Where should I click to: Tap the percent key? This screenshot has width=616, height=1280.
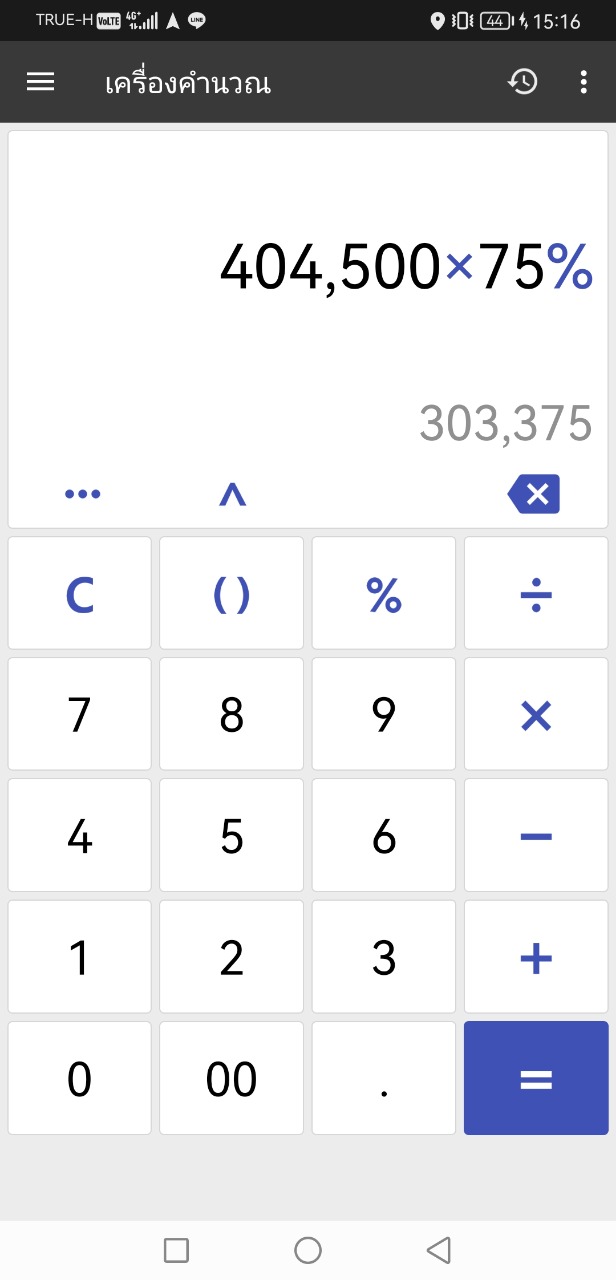(384, 593)
